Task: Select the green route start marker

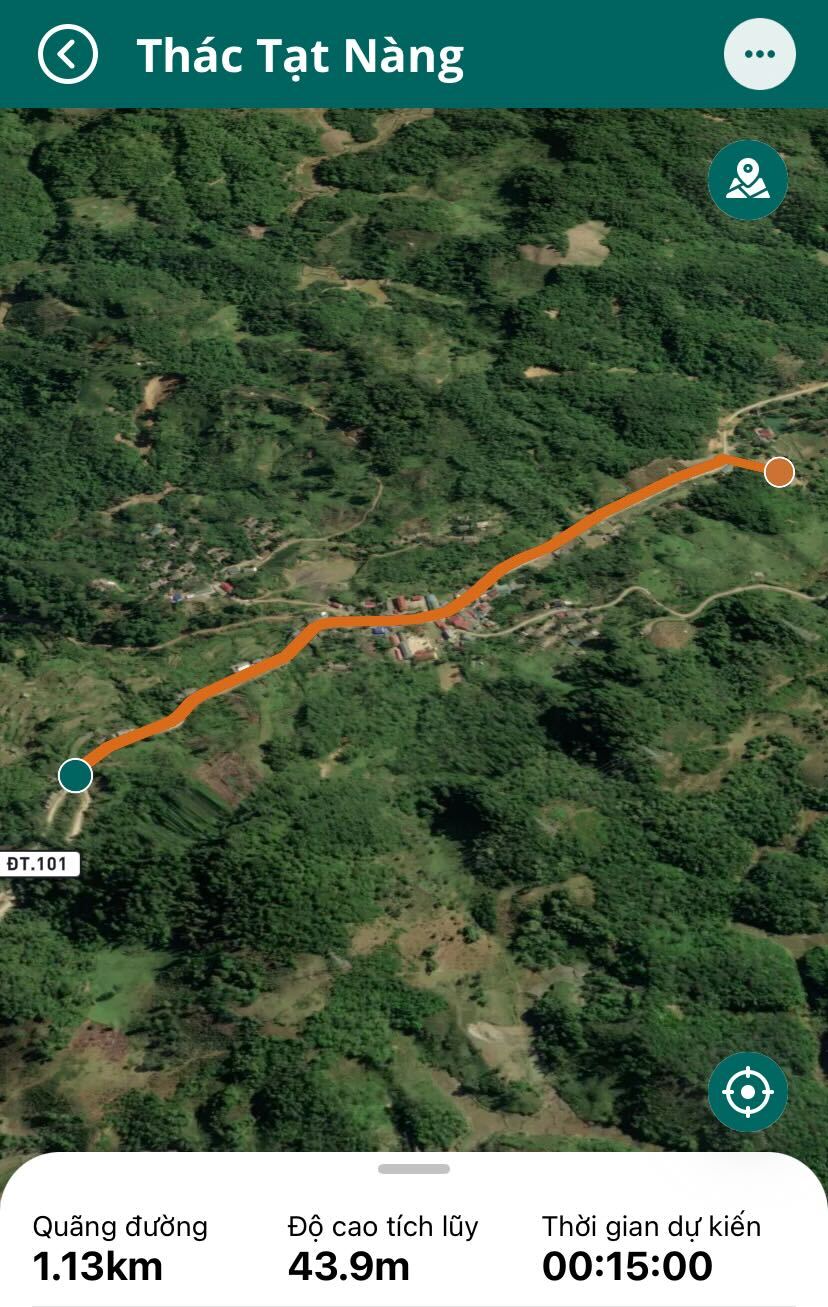Action: [75, 775]
